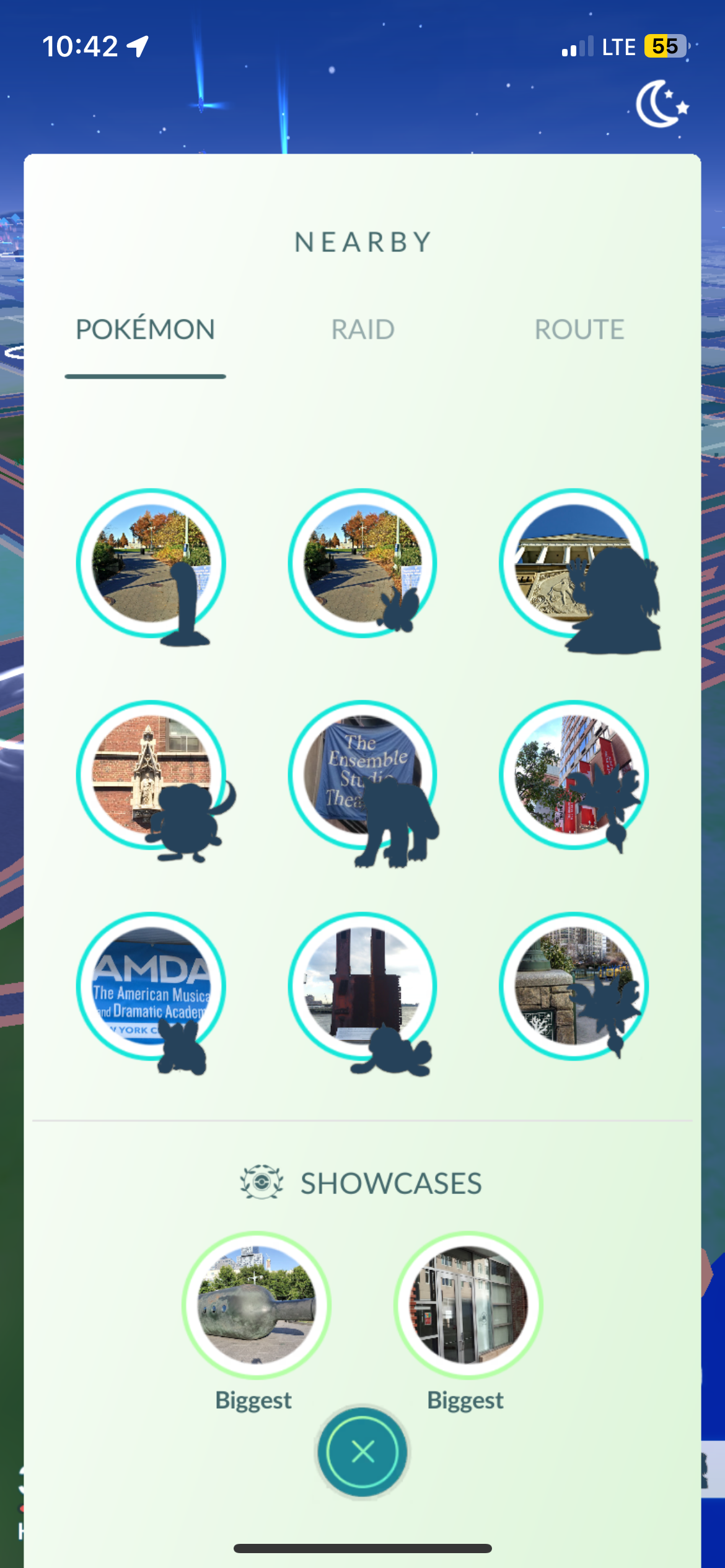
Task: Open nearby Pokémon at The Ensemble Studio Theatre
Action: [362, 775]
